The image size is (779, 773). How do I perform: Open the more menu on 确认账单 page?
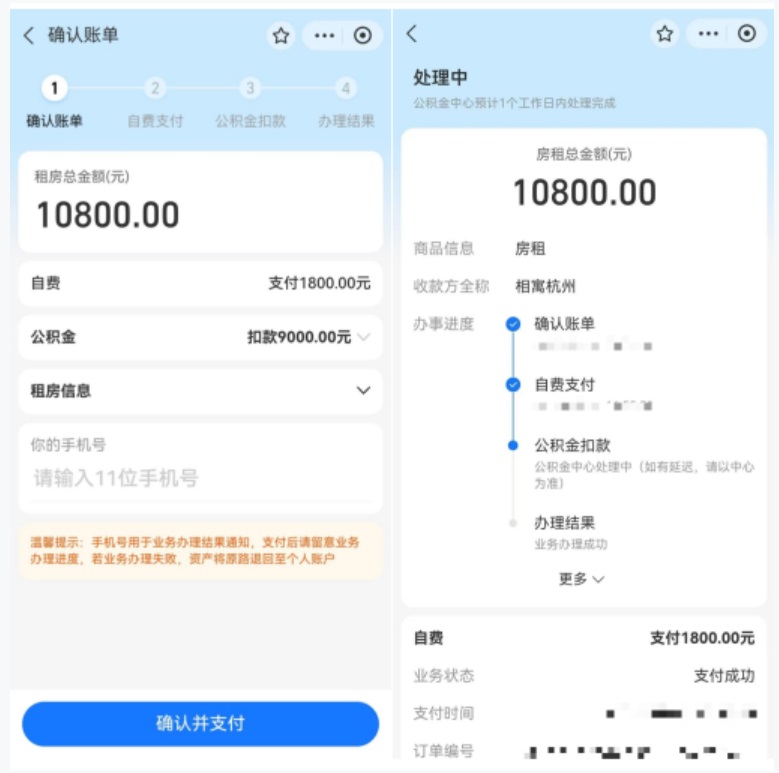(x=324, y=35)
